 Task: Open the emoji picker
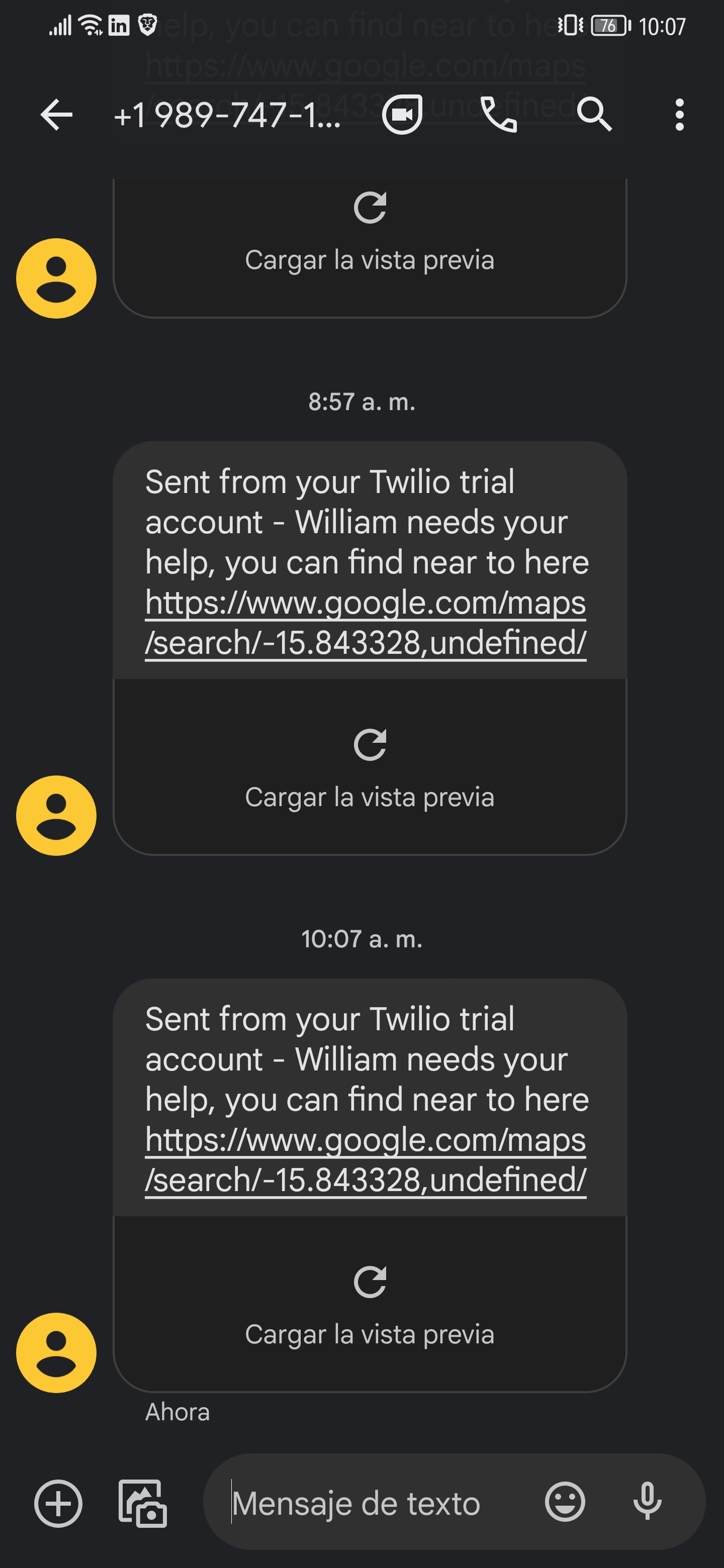pyautogui.click(x=565, y=1502)
